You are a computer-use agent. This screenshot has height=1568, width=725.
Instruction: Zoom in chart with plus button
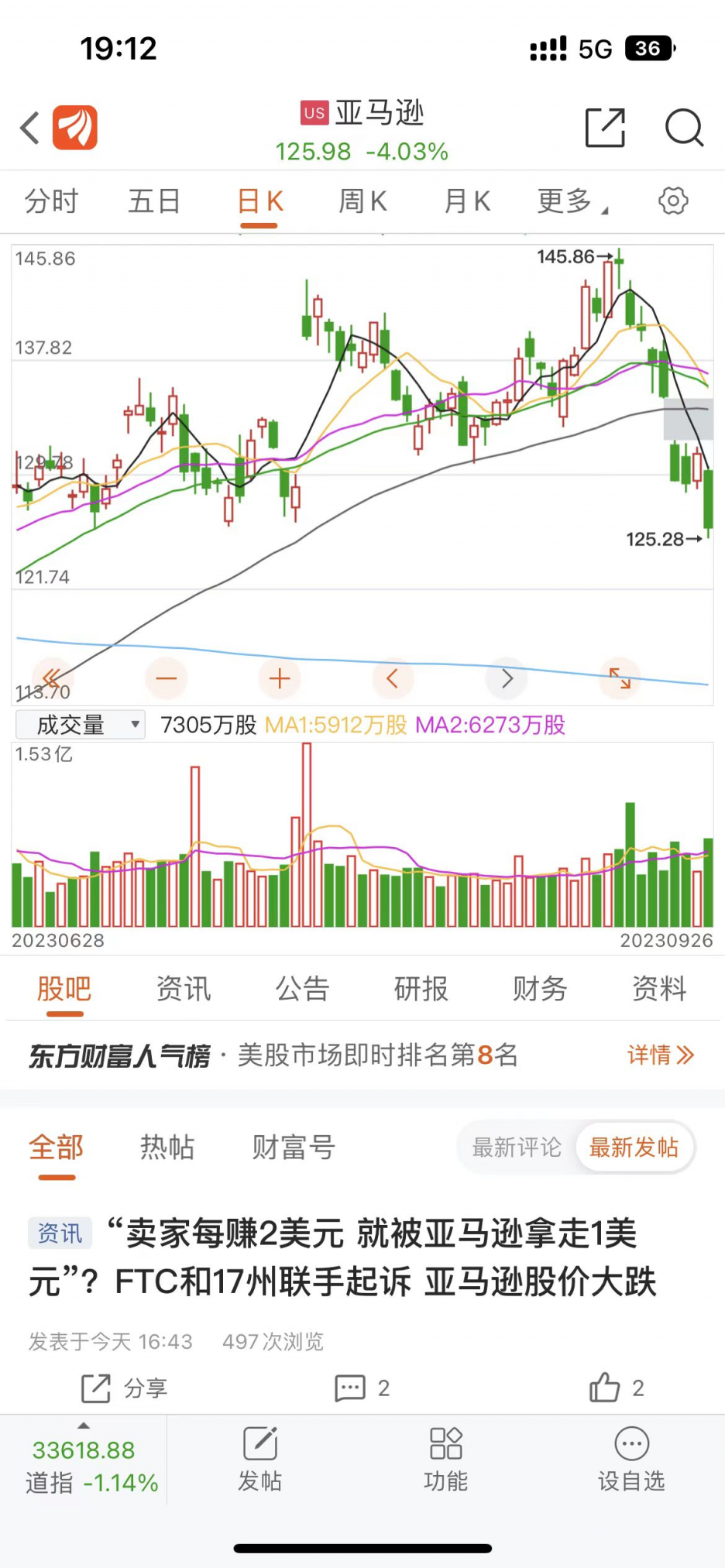click(280, 678)
